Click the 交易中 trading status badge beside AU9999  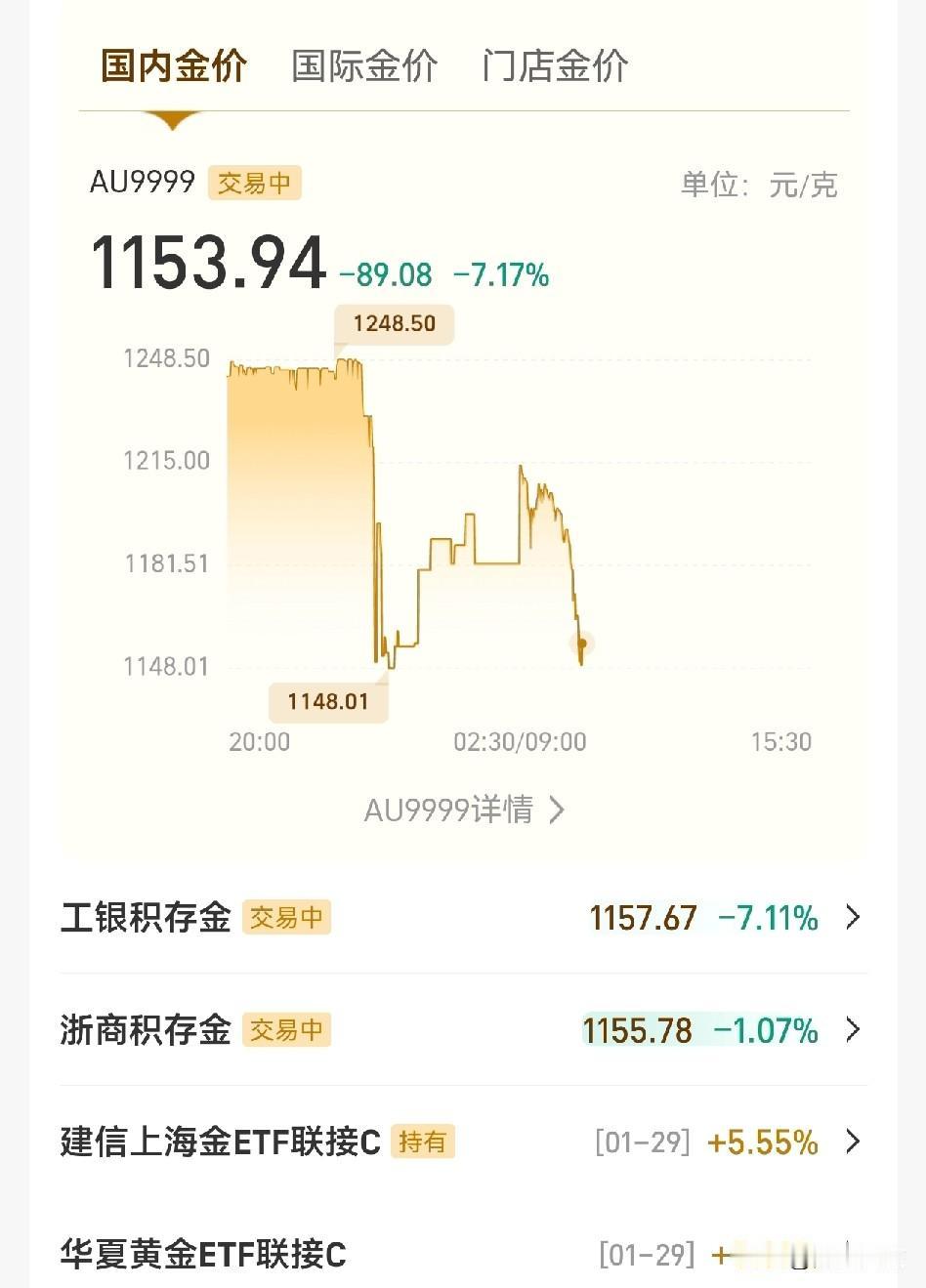(x=255, y=183)
